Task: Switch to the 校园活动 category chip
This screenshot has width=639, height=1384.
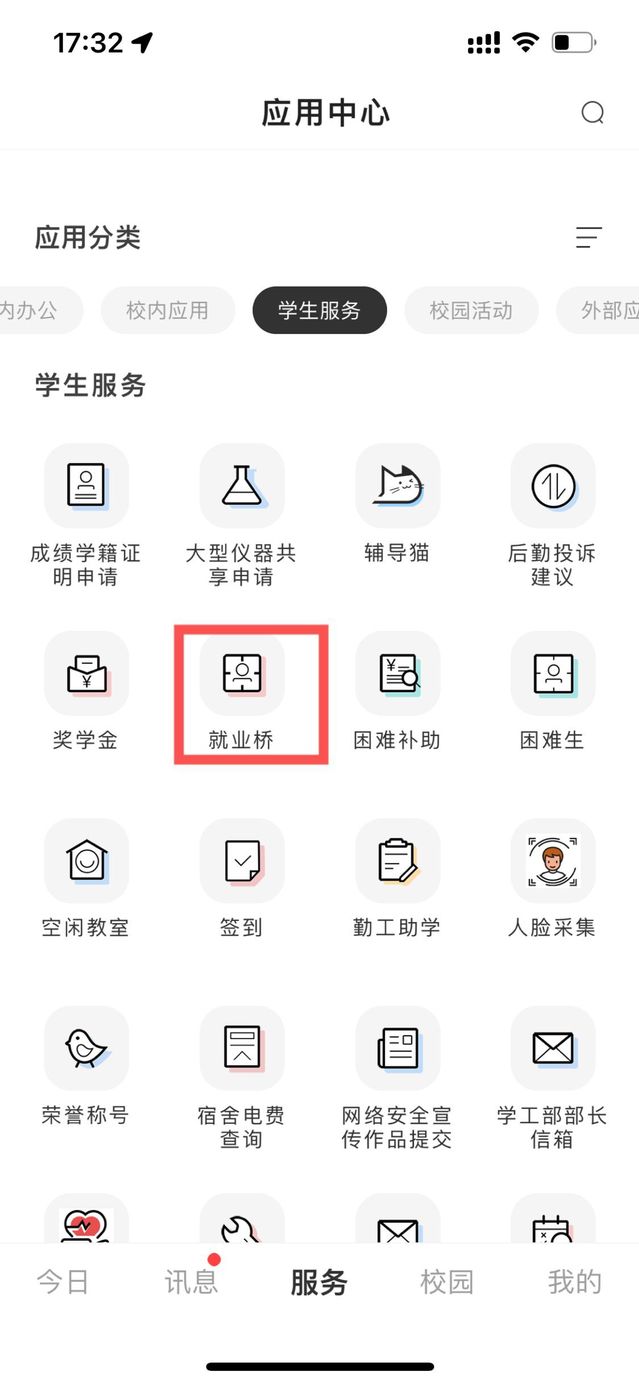Action: point(471,311)
